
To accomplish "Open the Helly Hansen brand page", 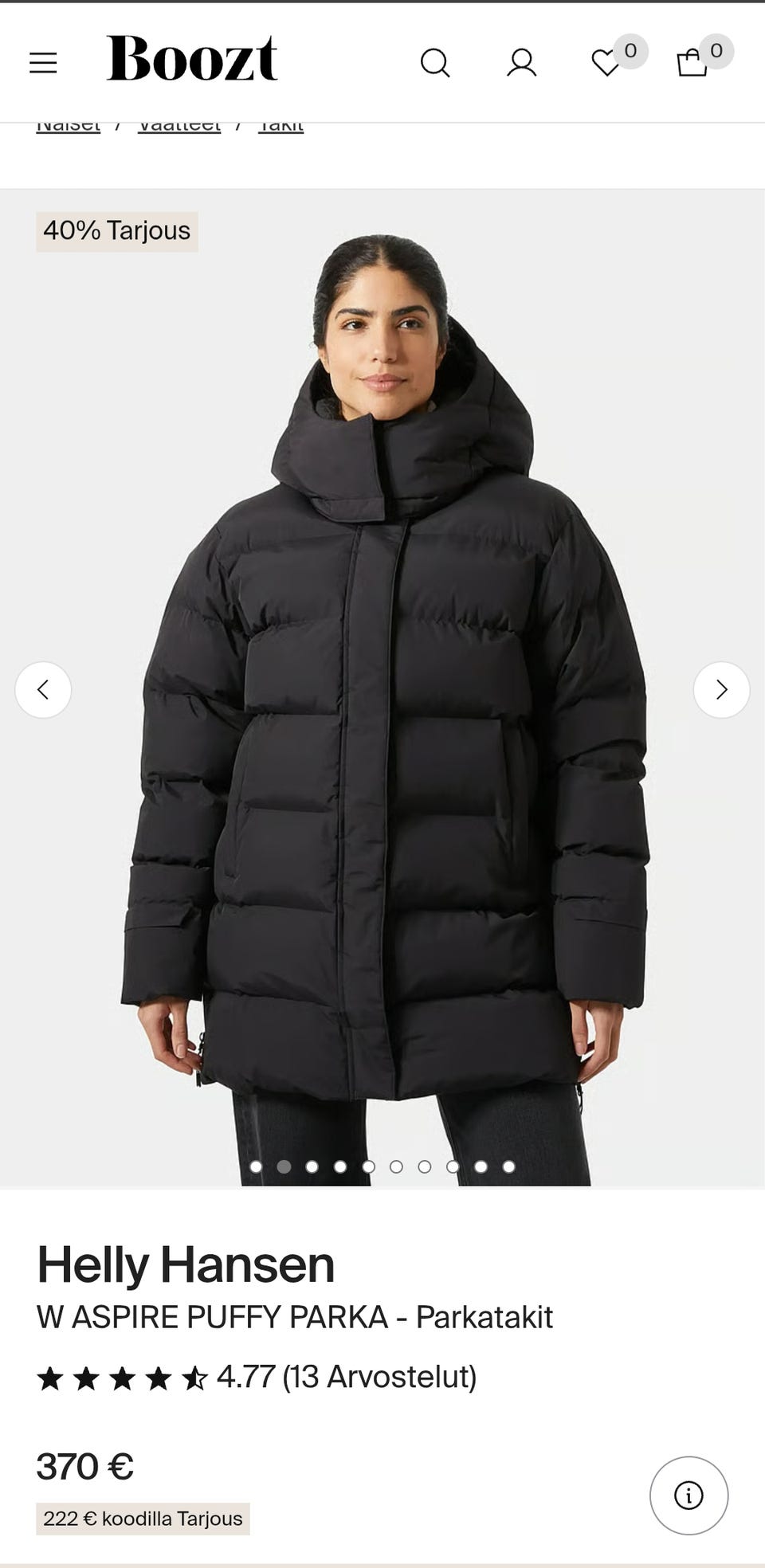I will (186, 1264).
